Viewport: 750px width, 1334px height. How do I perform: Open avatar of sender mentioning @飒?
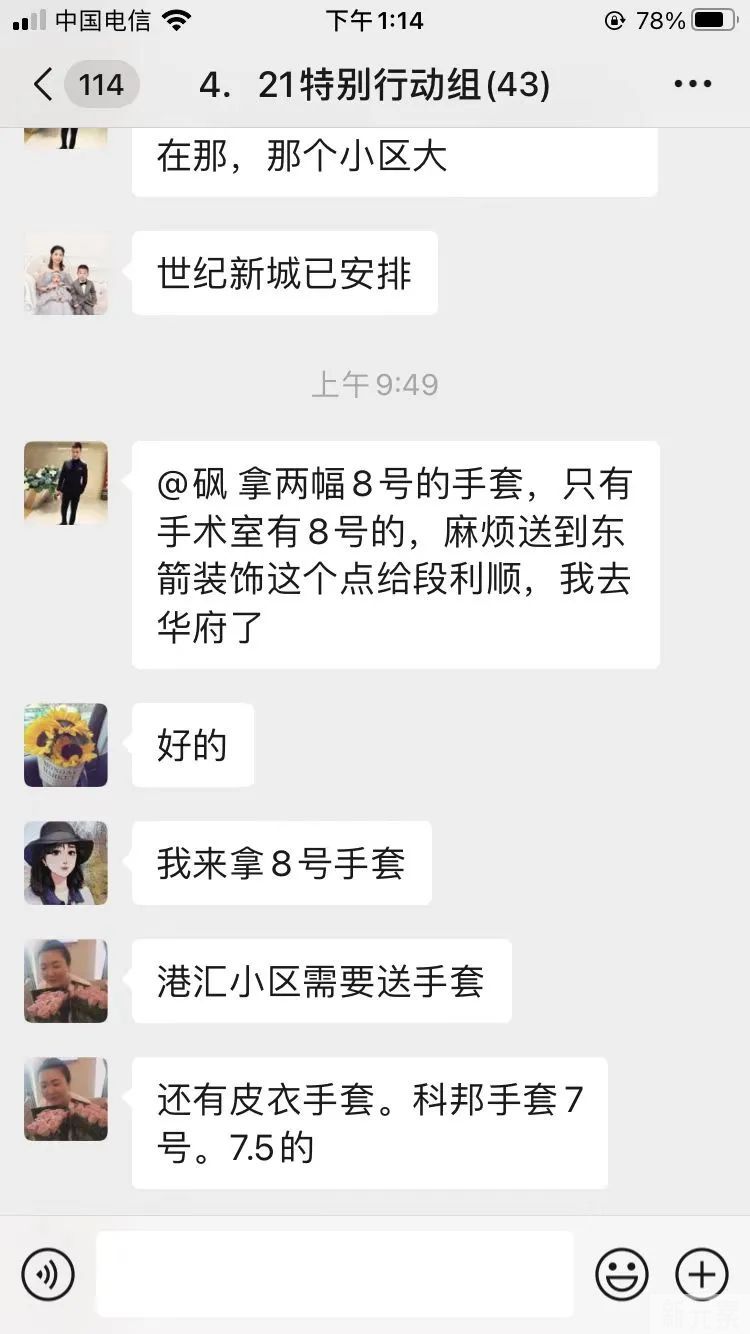coord(66,483)
